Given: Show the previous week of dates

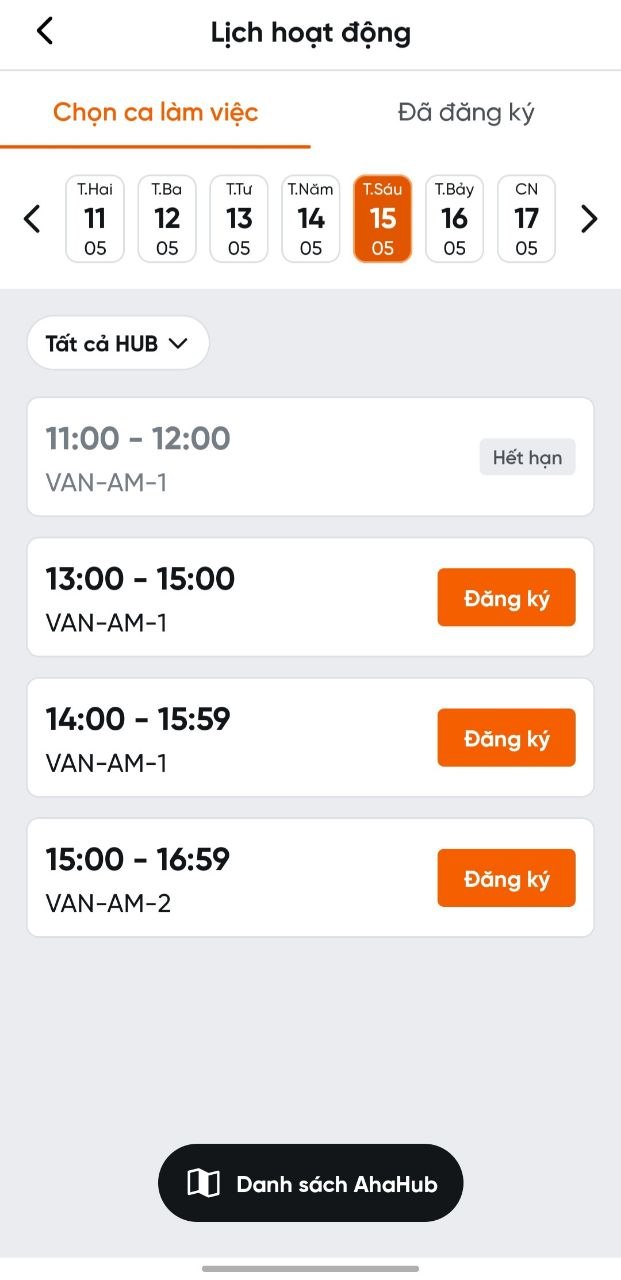Looking at the screenshot, I should coord(32,218).
